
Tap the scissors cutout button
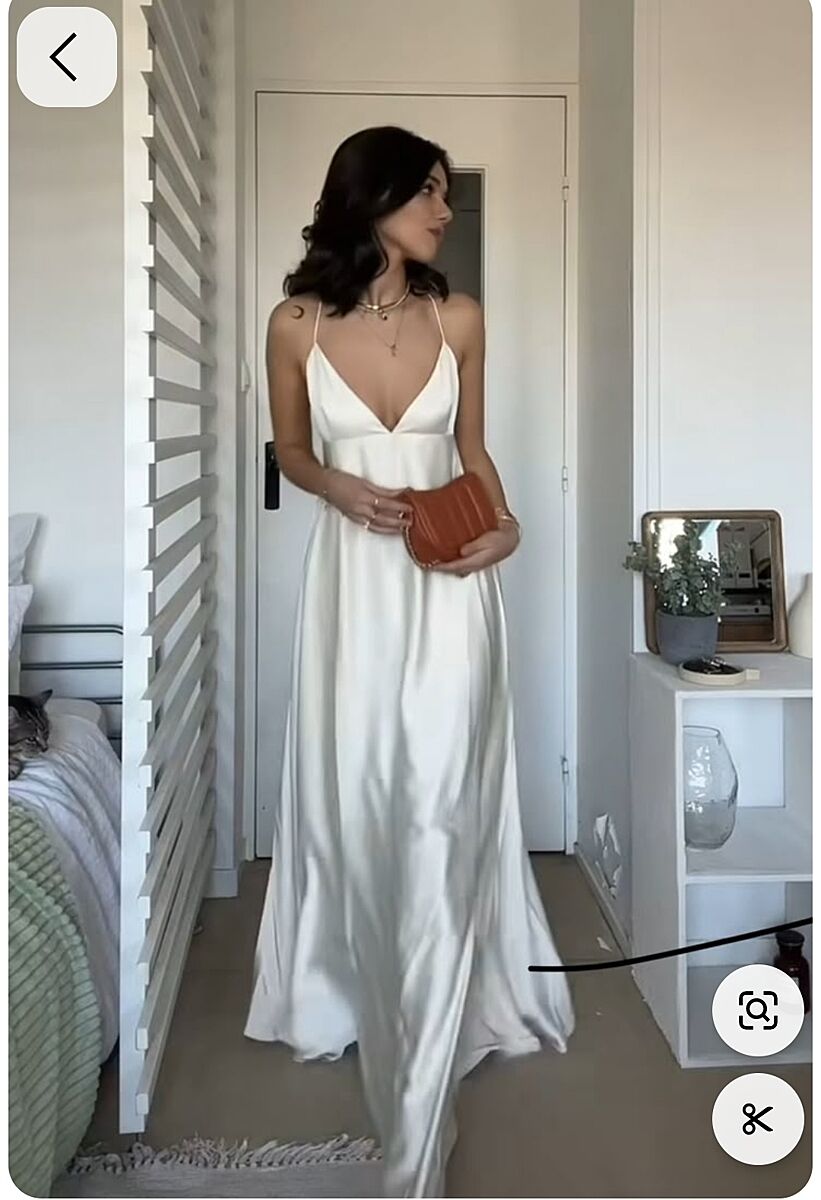point(757,1118)
